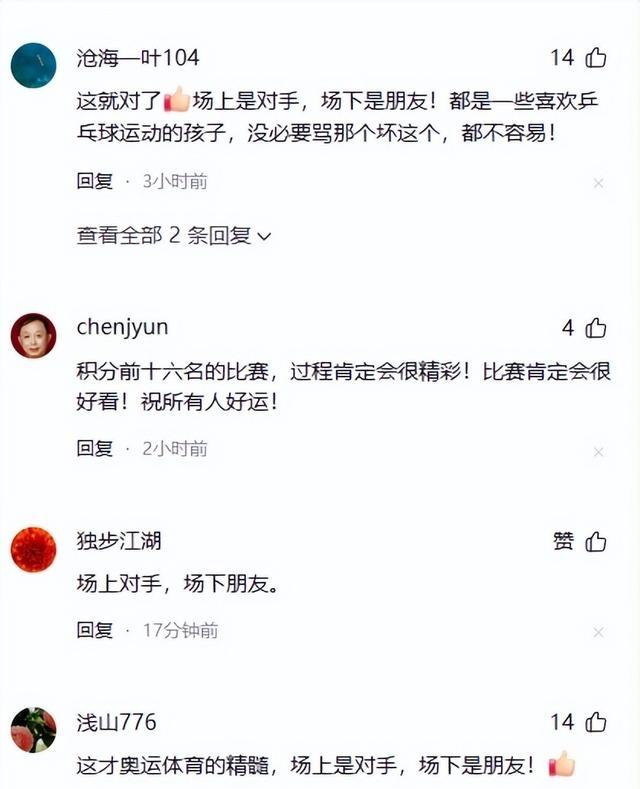Open 浅山776's profile avatar
Image resolution: width=640 pixels, height=789 pixels.
click(33, 729)
